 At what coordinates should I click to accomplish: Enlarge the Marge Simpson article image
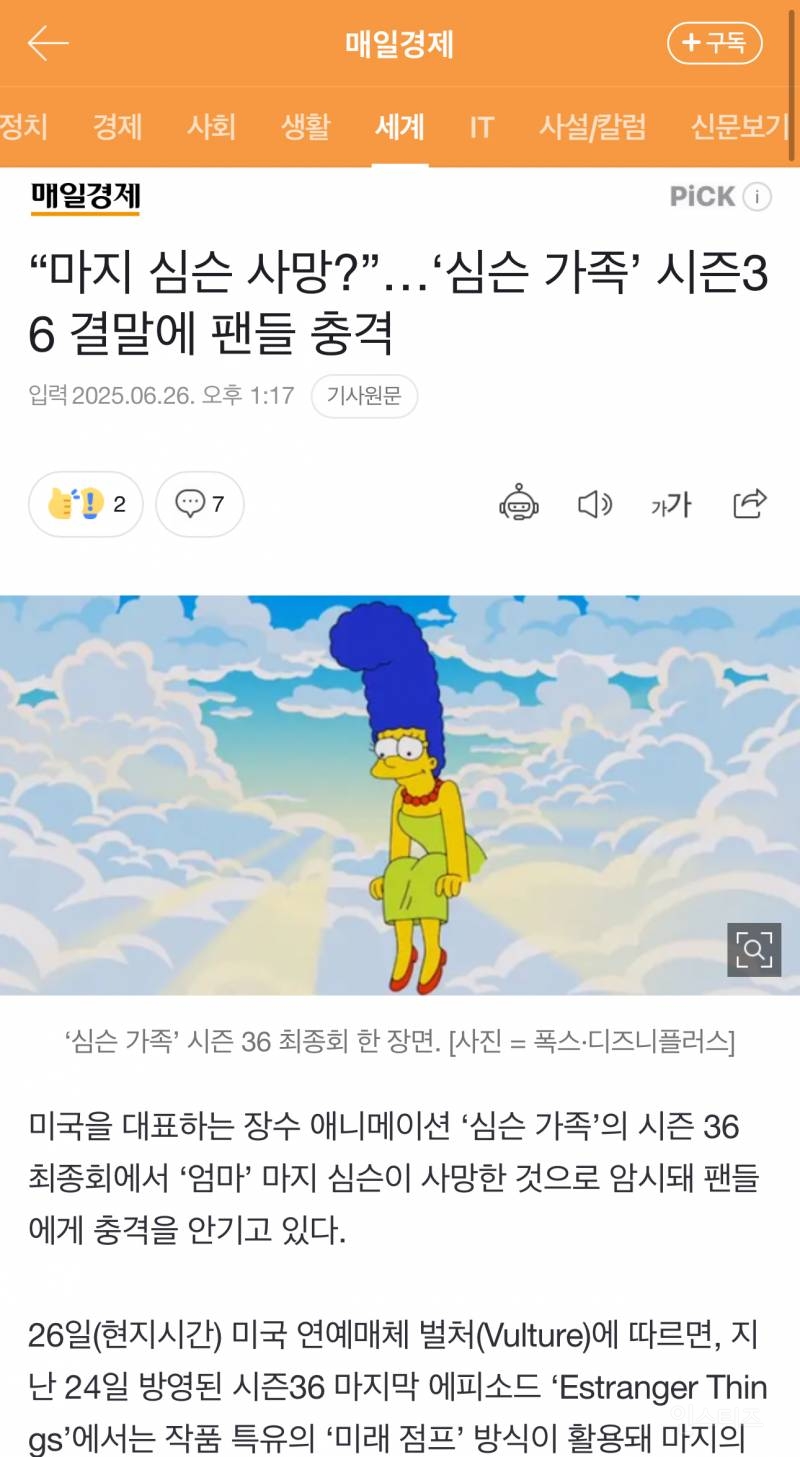tap(753, 949)
